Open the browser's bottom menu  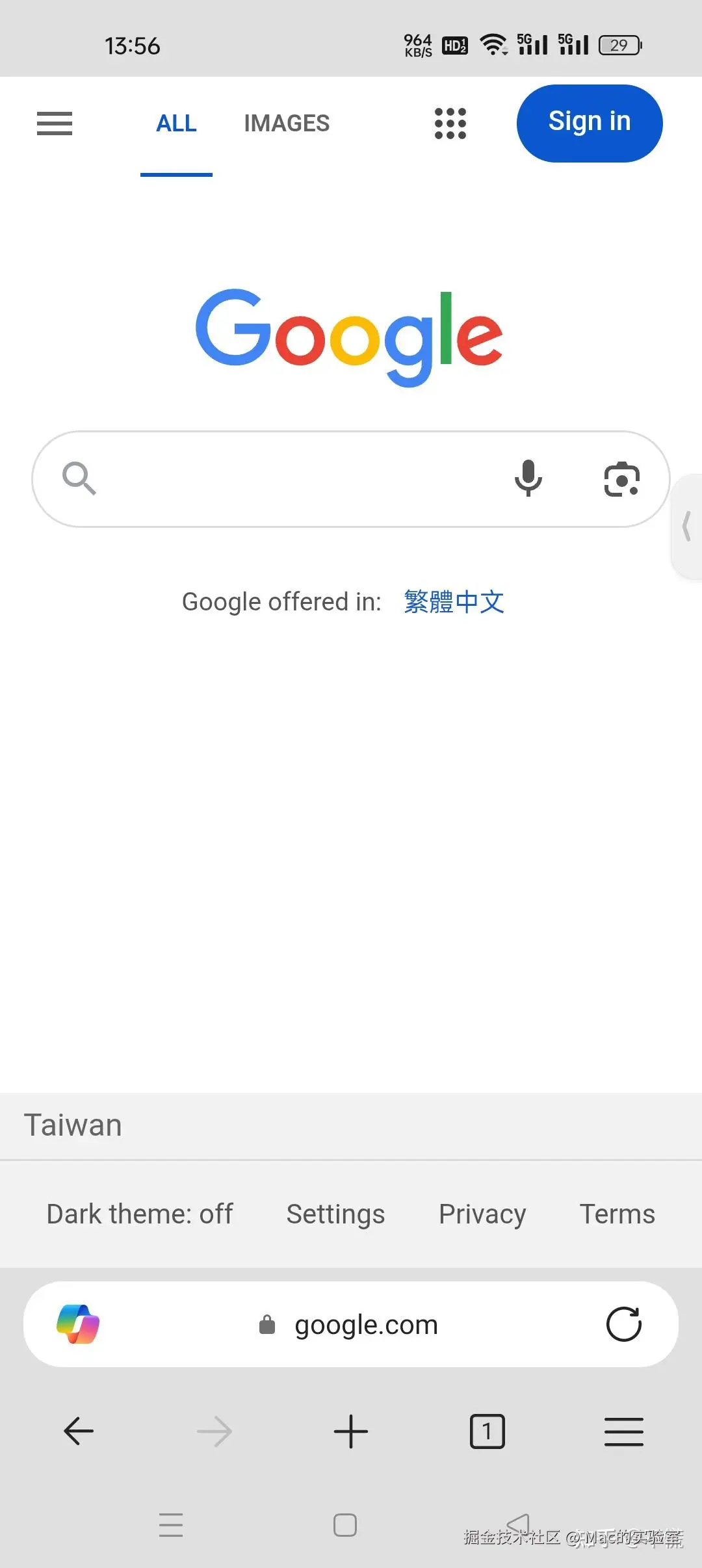pos(623,1431)
